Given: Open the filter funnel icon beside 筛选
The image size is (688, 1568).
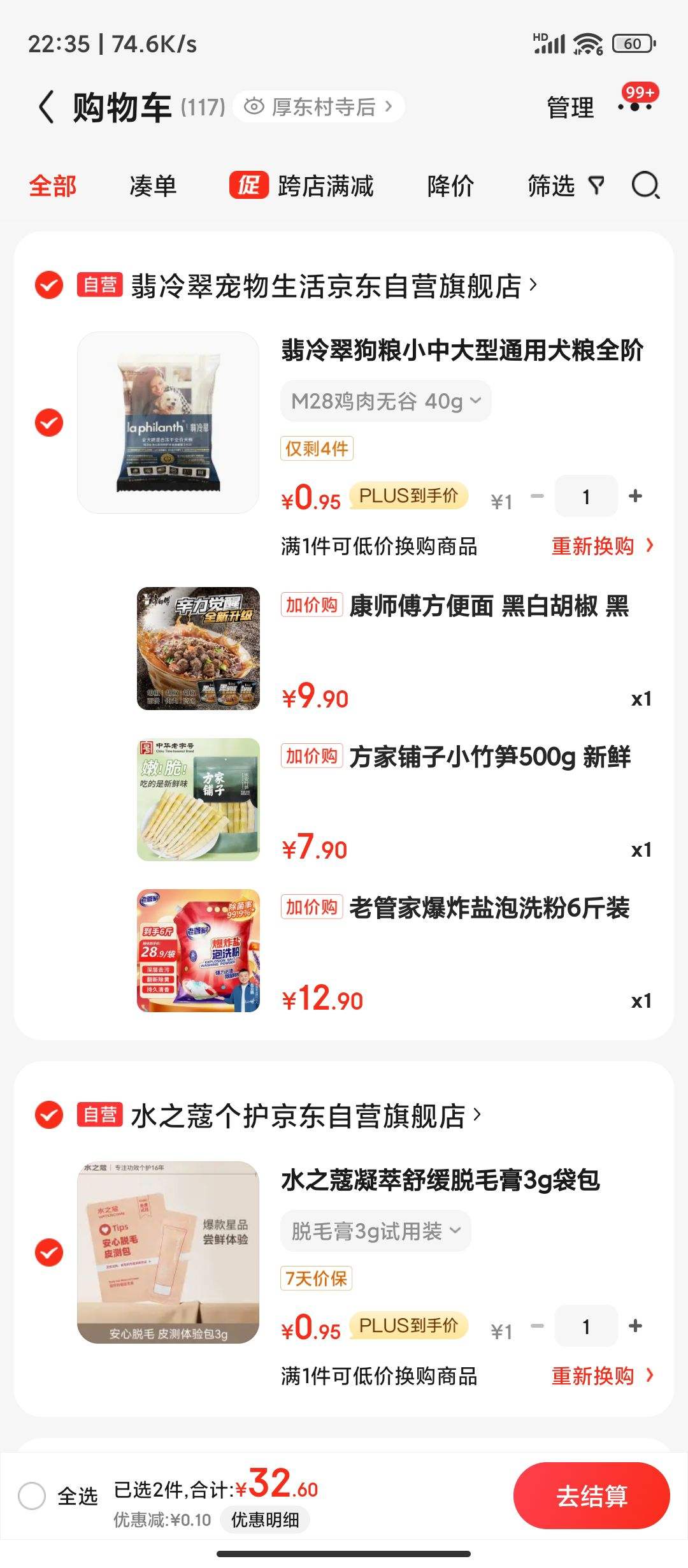Looking at the screenshot, I should click(x=596, y=186).
